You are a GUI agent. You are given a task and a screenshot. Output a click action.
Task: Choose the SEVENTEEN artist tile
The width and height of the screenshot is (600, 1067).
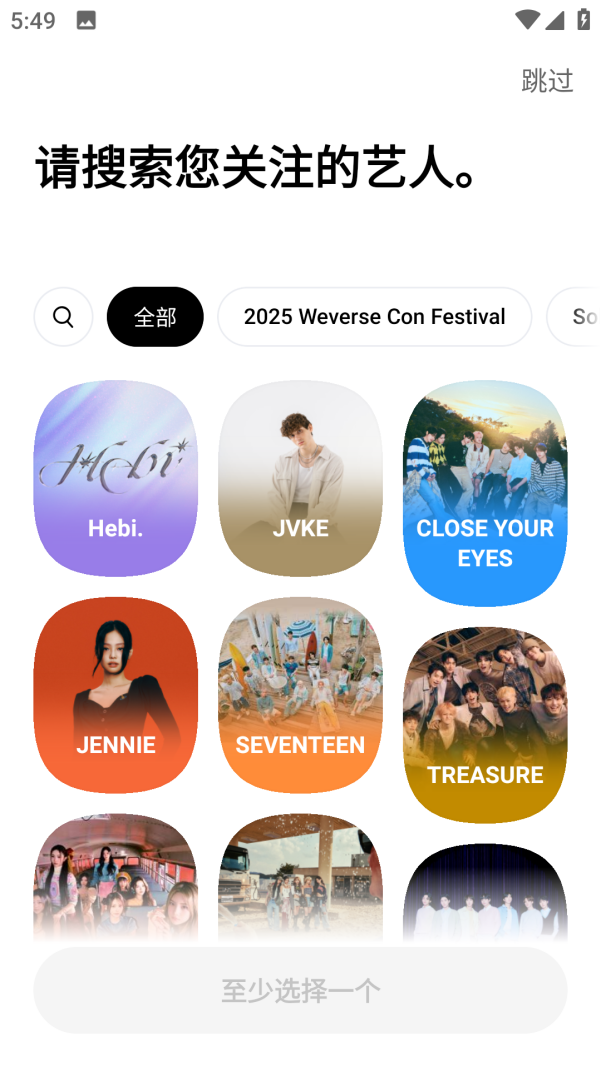[300, 695]
